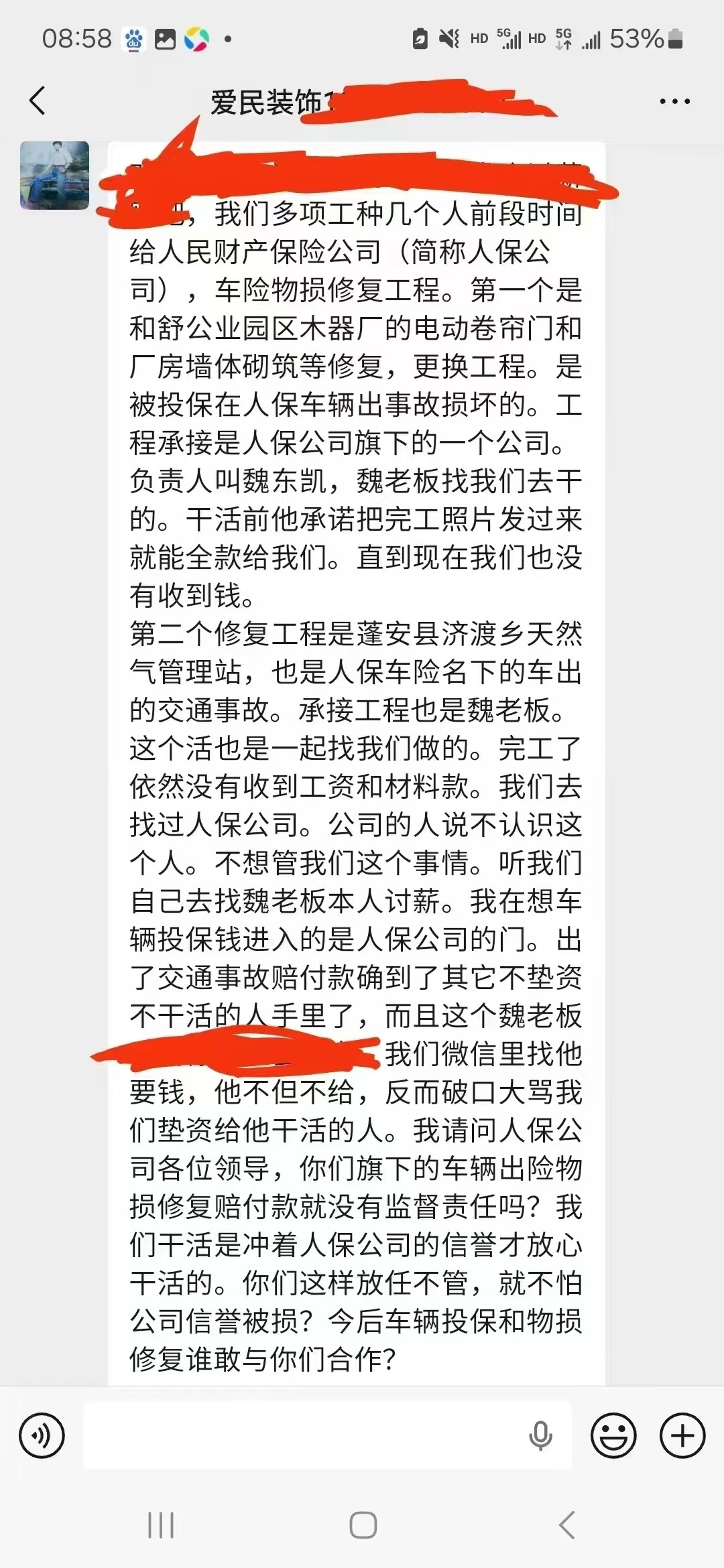Open the plus attachments menu
The width and height of the screenshot is (724, 1568).
tap(682, 1436)
